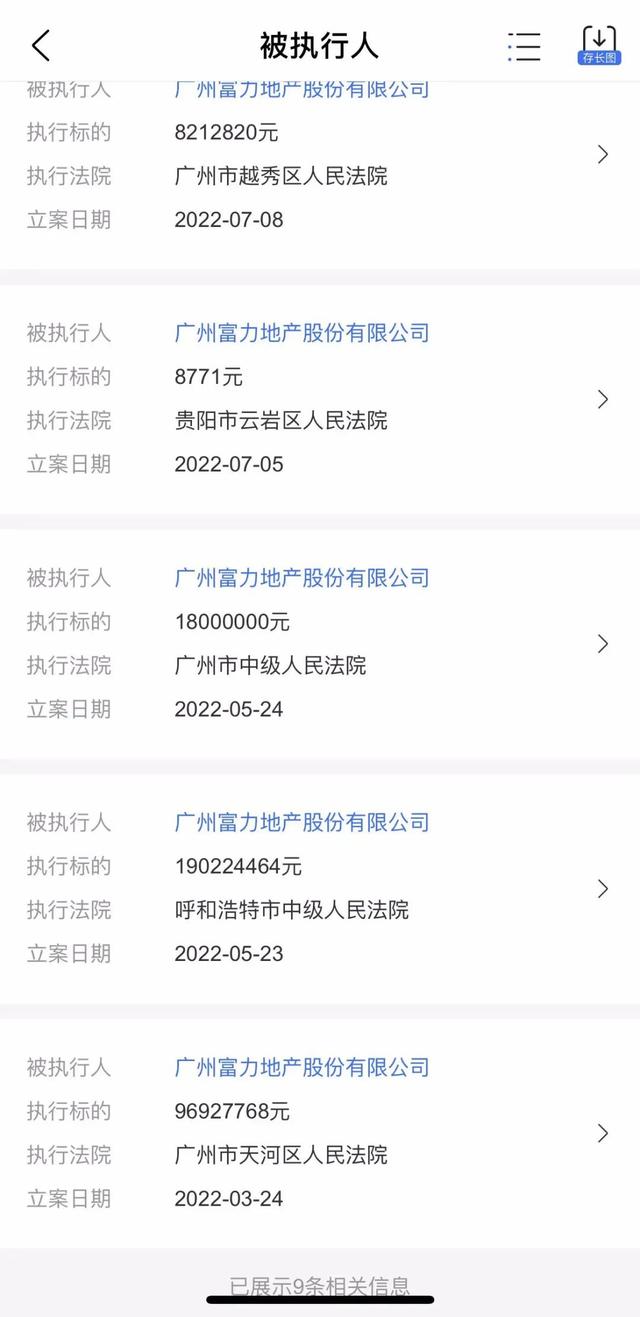Open the 18000000元 enforcement record
Screen dimensions: 640x1317
point(602,643)
